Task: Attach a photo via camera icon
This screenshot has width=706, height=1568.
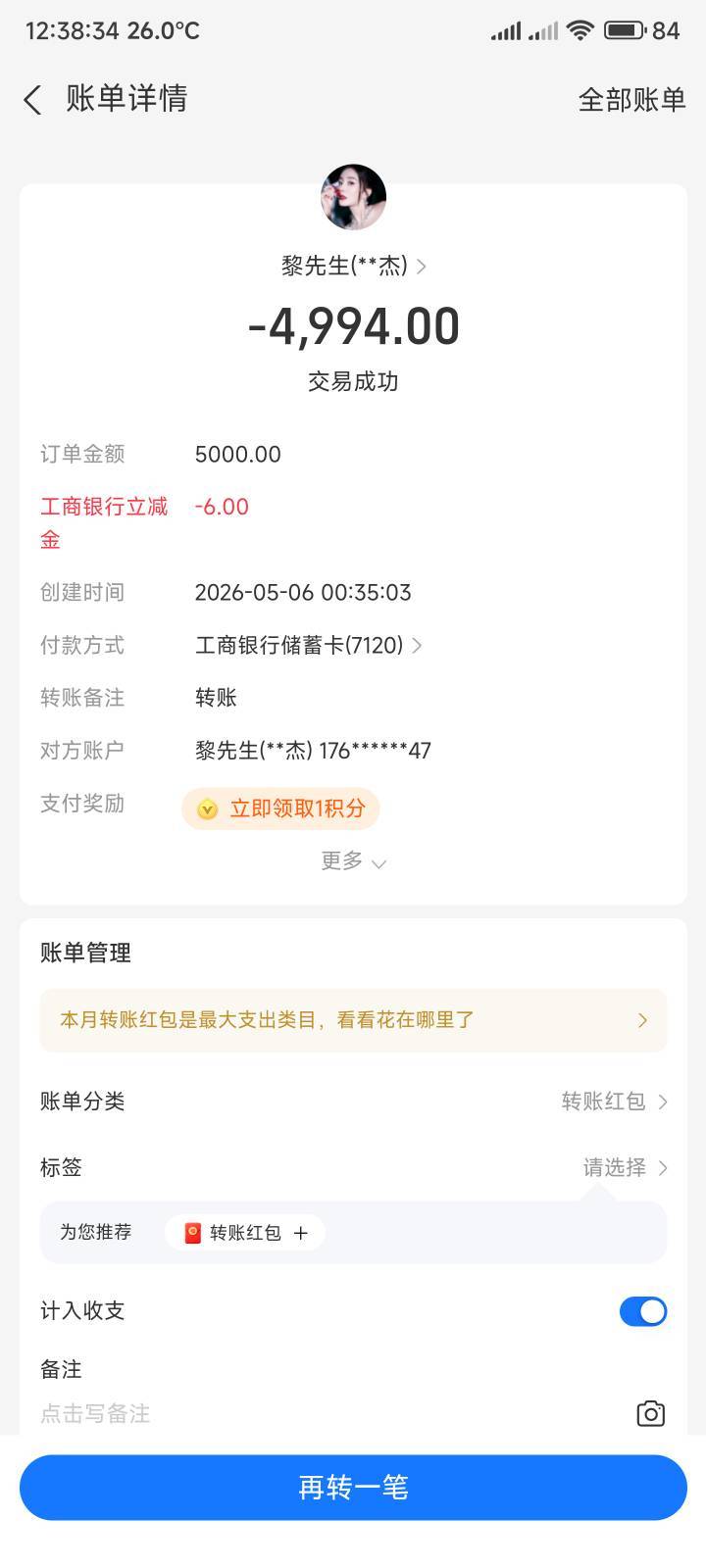Action: (x=650, y=1413)
